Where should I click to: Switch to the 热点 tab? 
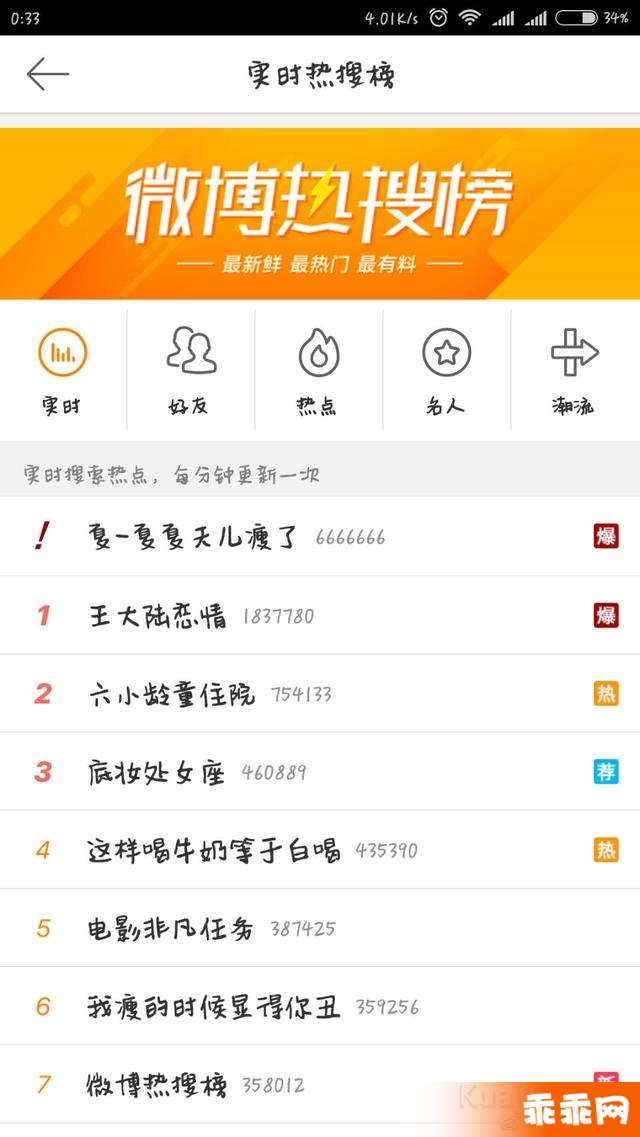(x=319, y=370)
